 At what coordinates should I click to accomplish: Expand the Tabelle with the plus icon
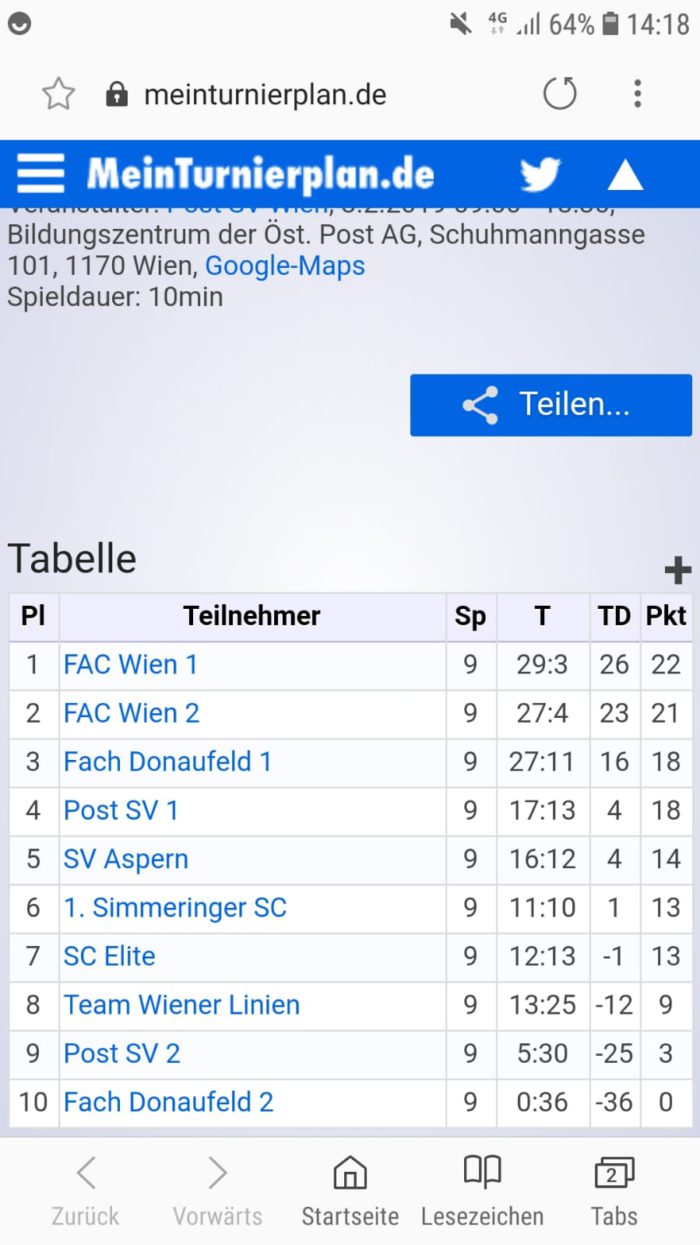tap(678, 571)
